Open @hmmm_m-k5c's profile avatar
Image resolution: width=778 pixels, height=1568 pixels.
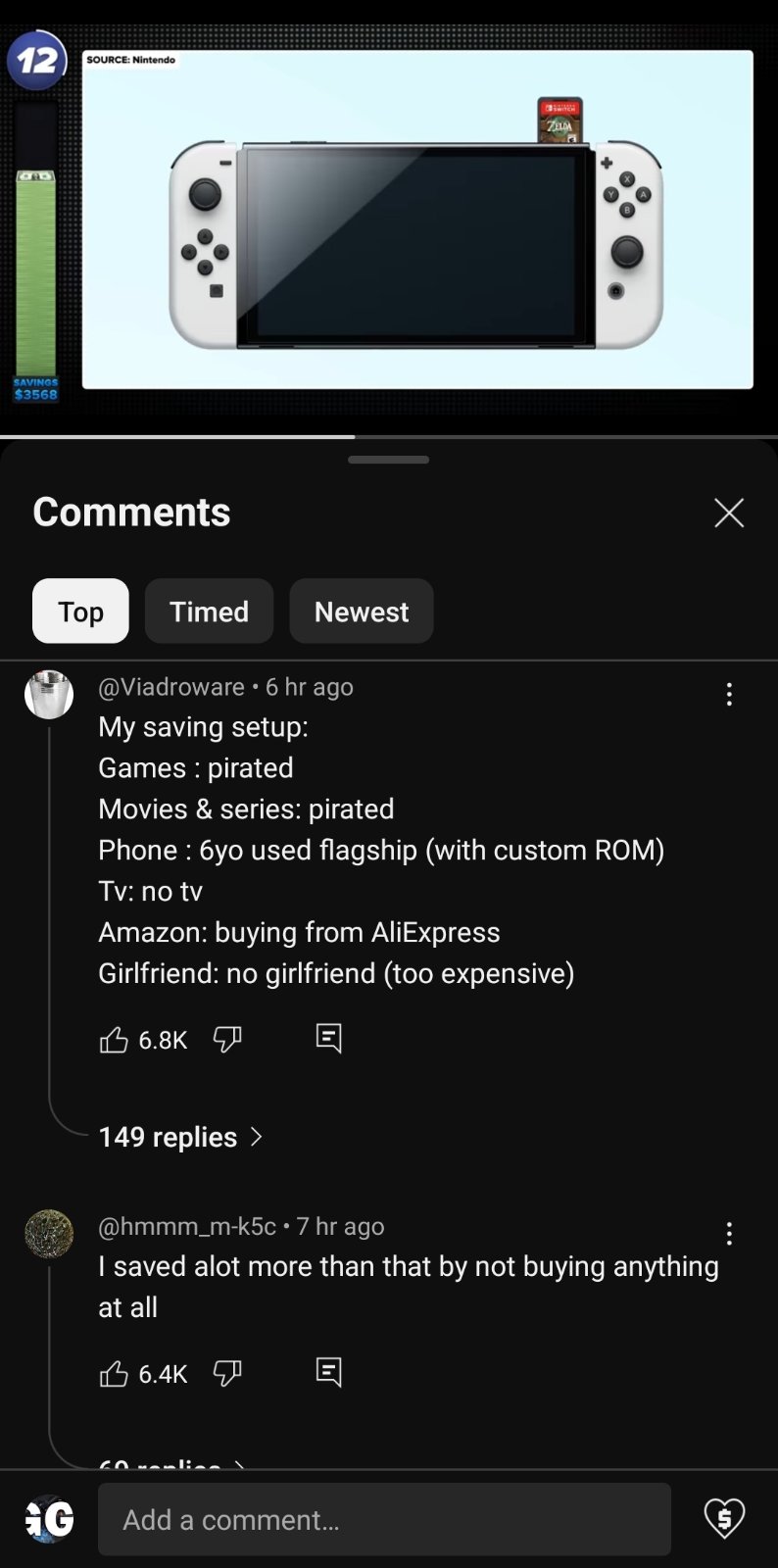(49, 1234)
